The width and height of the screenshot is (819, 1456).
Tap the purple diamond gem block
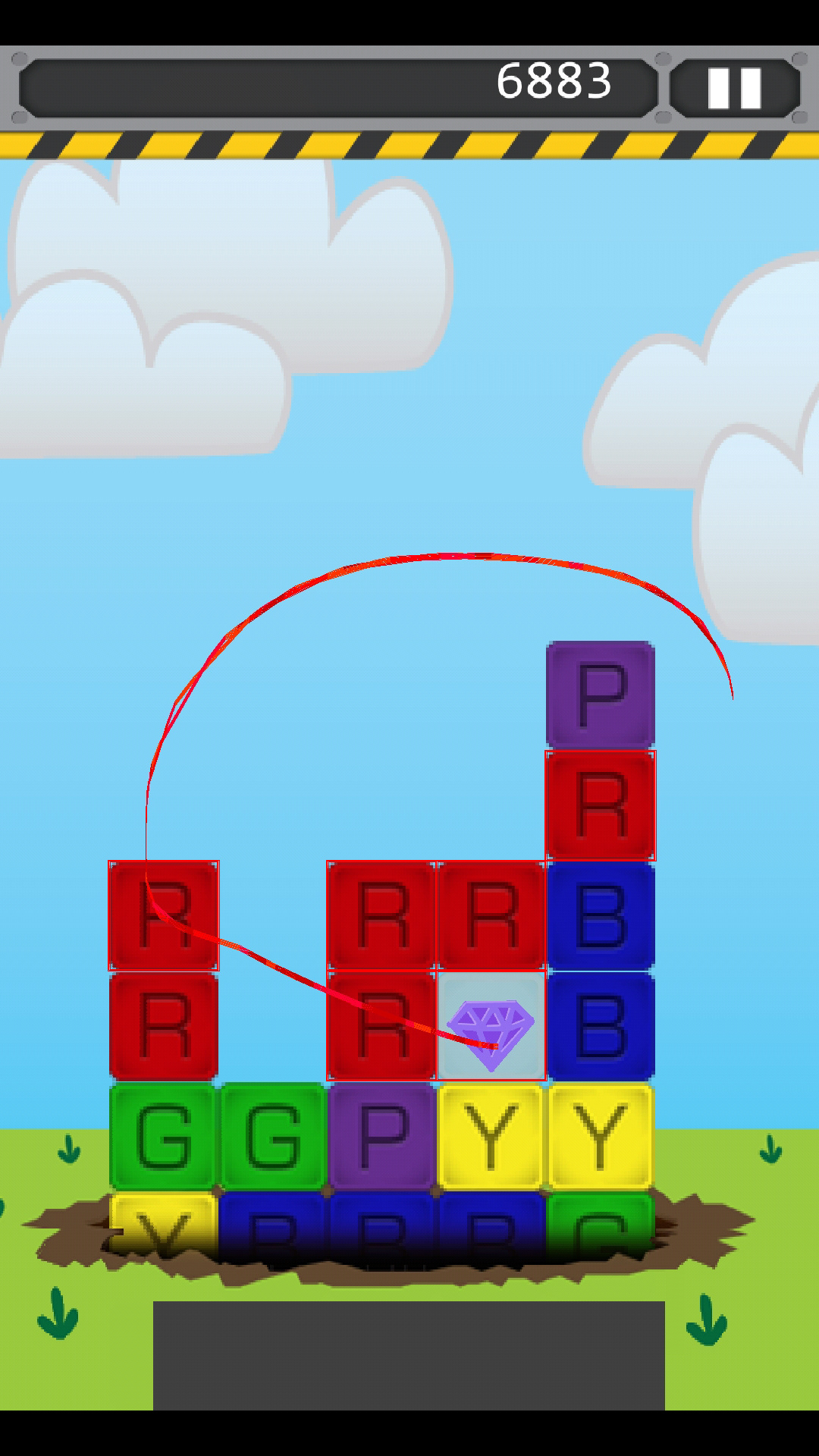tap(491, 1026)
